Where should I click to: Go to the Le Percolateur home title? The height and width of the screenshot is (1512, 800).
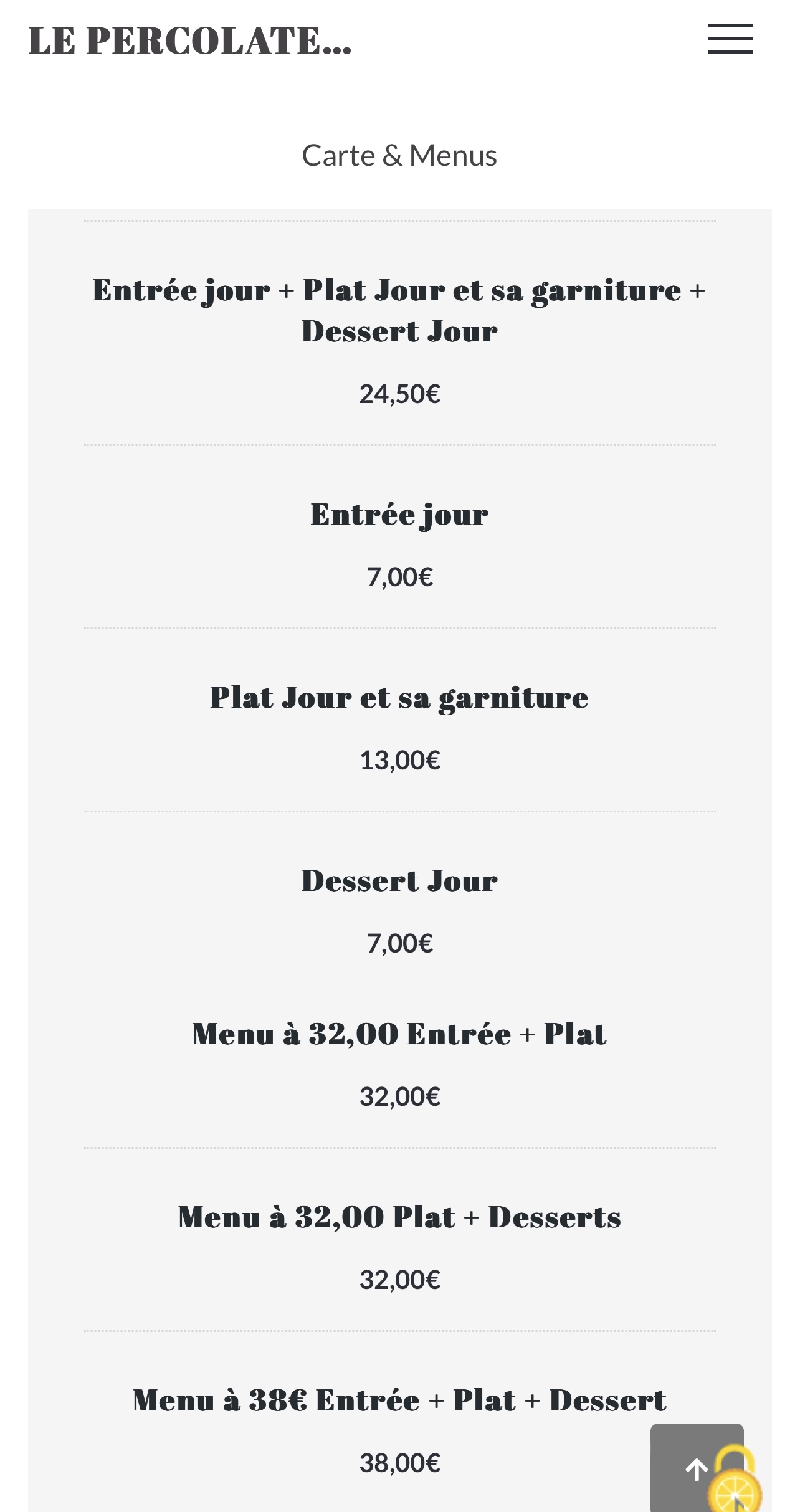coord(190,41)
